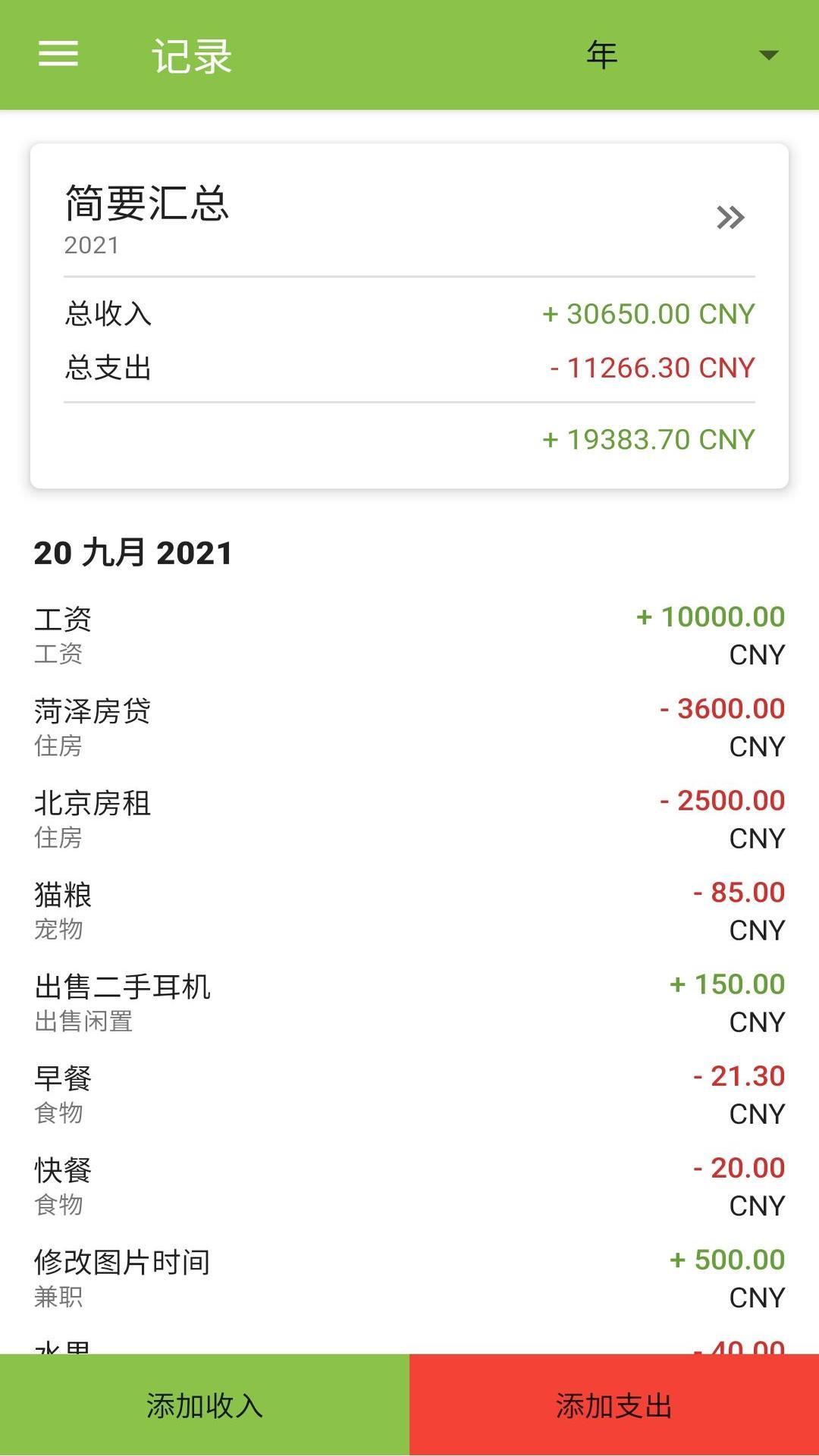Viewport: 819px width, 1456px height.
Task: Click the dropdown arrow next to 年
Action: click(x=769, y=54)
